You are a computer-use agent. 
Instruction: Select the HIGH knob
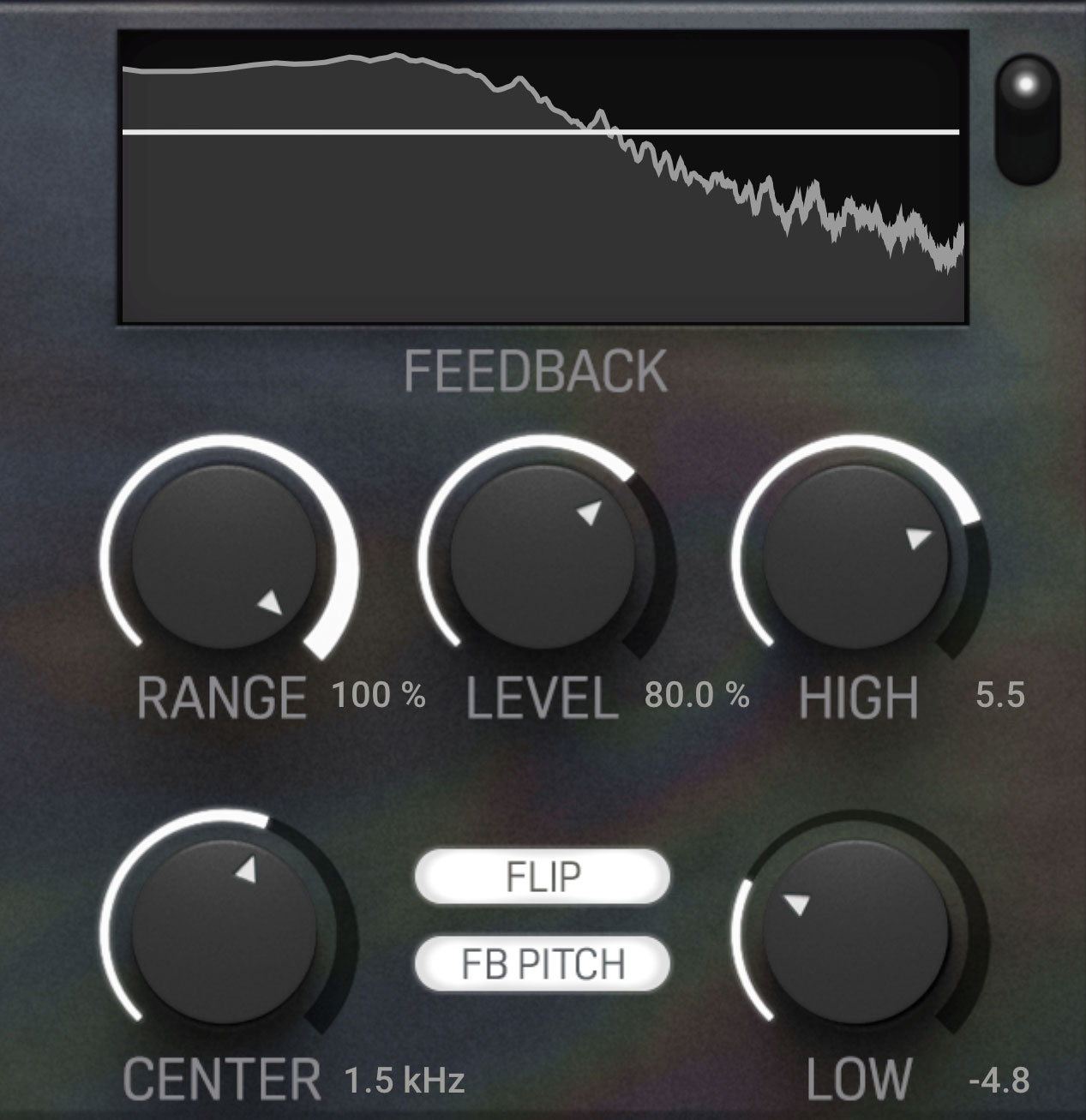click(856, 557)
